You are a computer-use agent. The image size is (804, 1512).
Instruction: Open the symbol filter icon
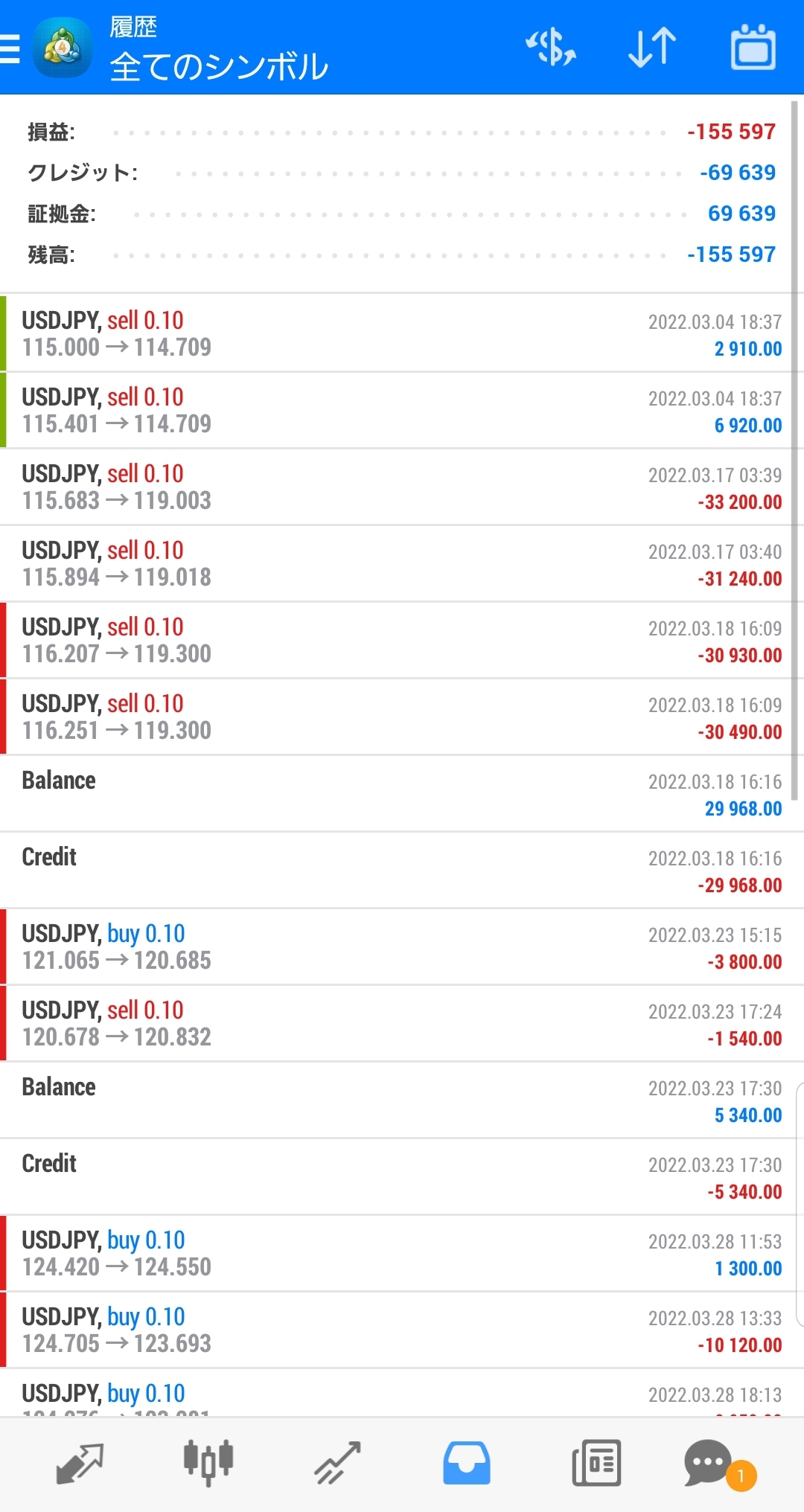click(x=551, y=48)
